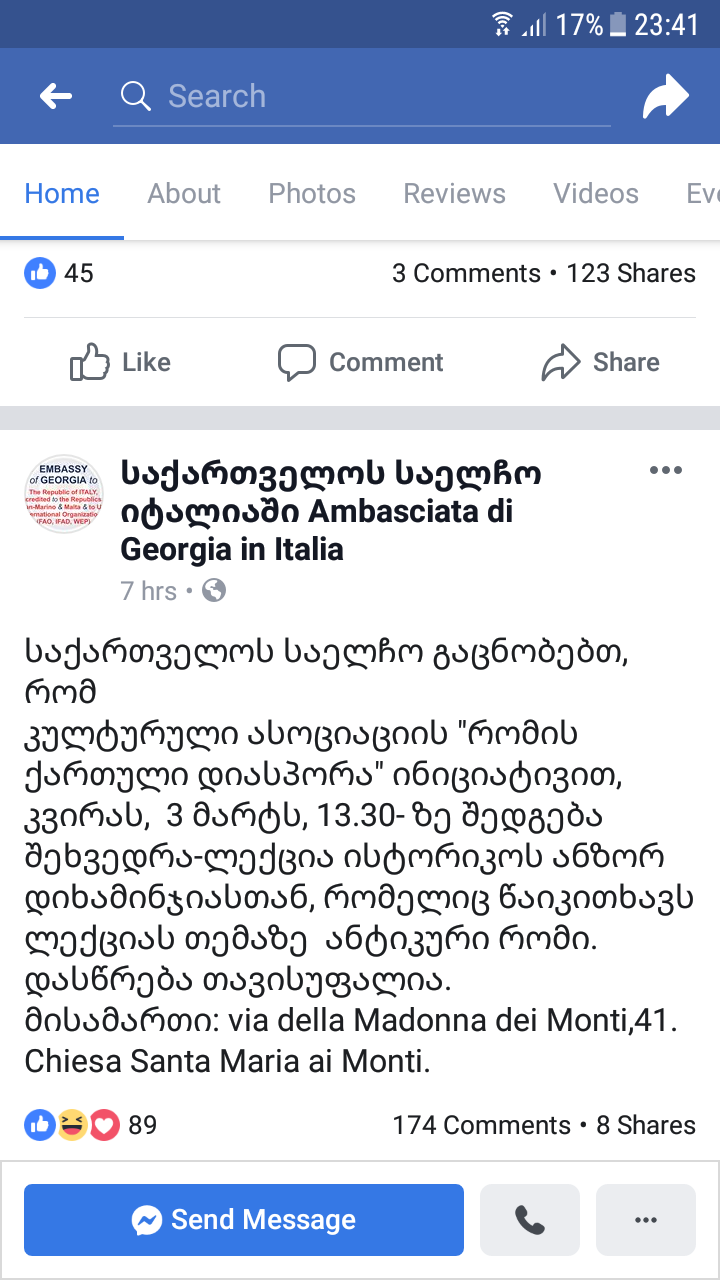Open the embassy's profile picture
This screenshot has height=1280, width=720.
(64, 494)
